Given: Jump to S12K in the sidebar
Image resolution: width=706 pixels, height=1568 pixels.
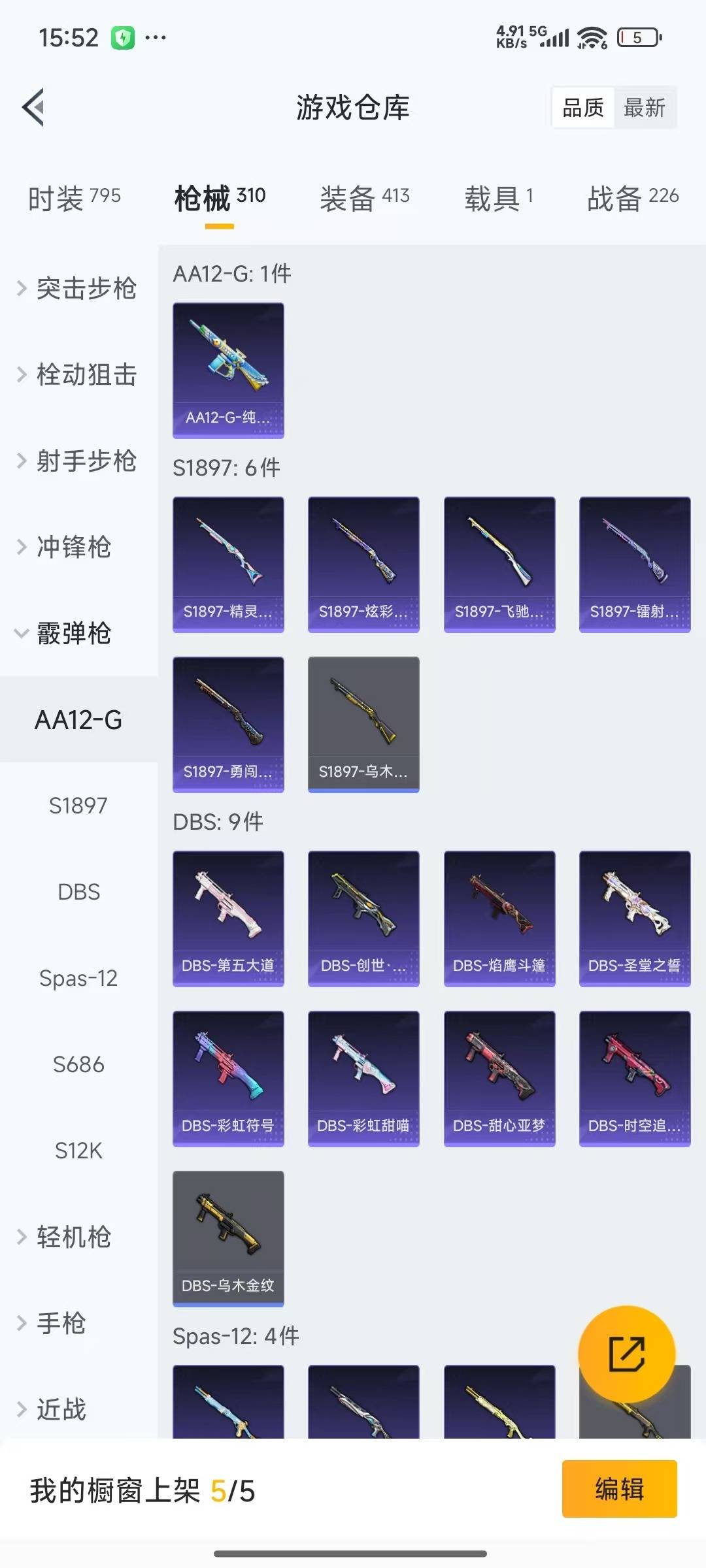Looking at the screenshot, I should (78, 1151).
